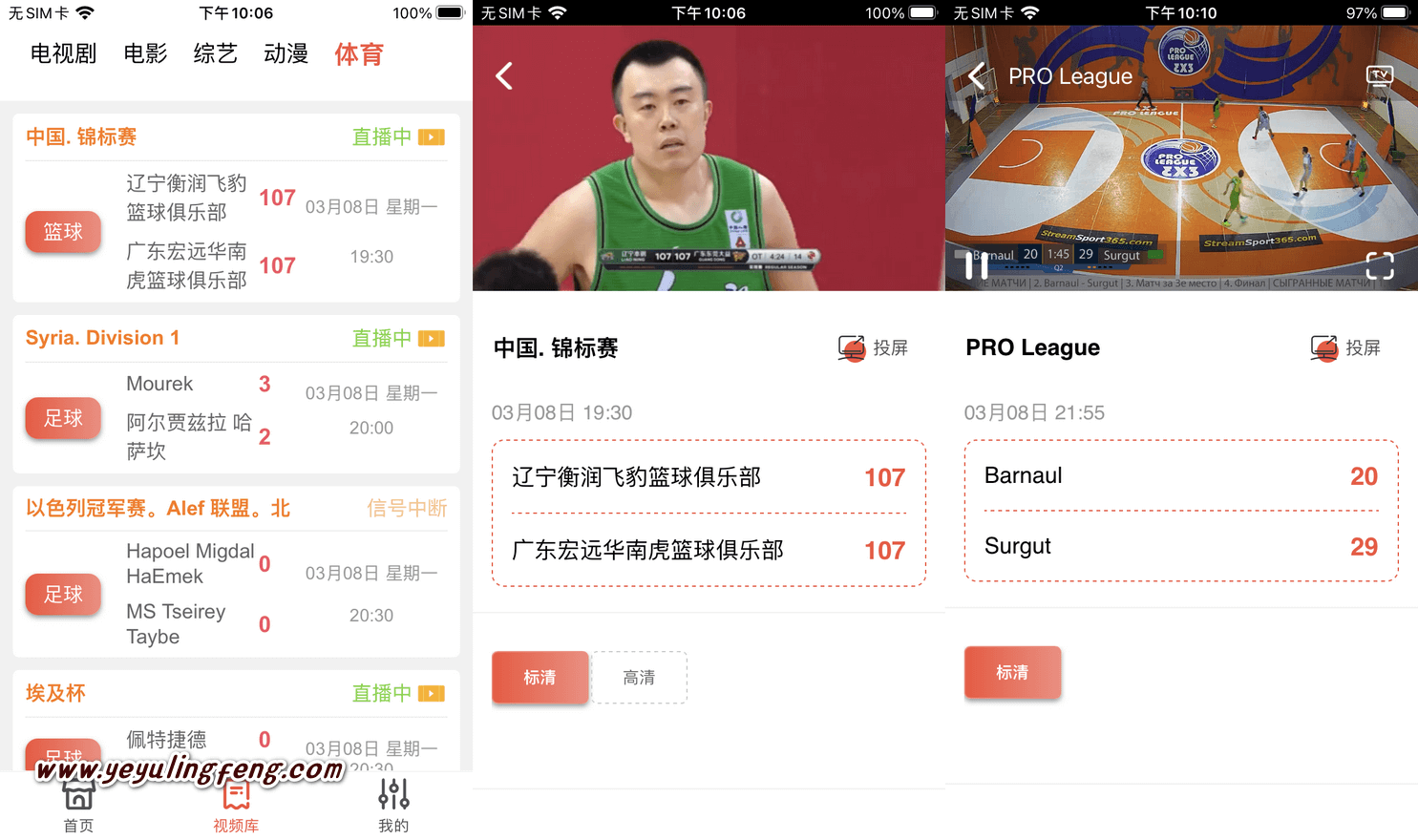Image resolution: width=1418 pixels, height=840 pixels.
Task: Switch to the 电视剧 tab
Action: [x=63, y=53]
